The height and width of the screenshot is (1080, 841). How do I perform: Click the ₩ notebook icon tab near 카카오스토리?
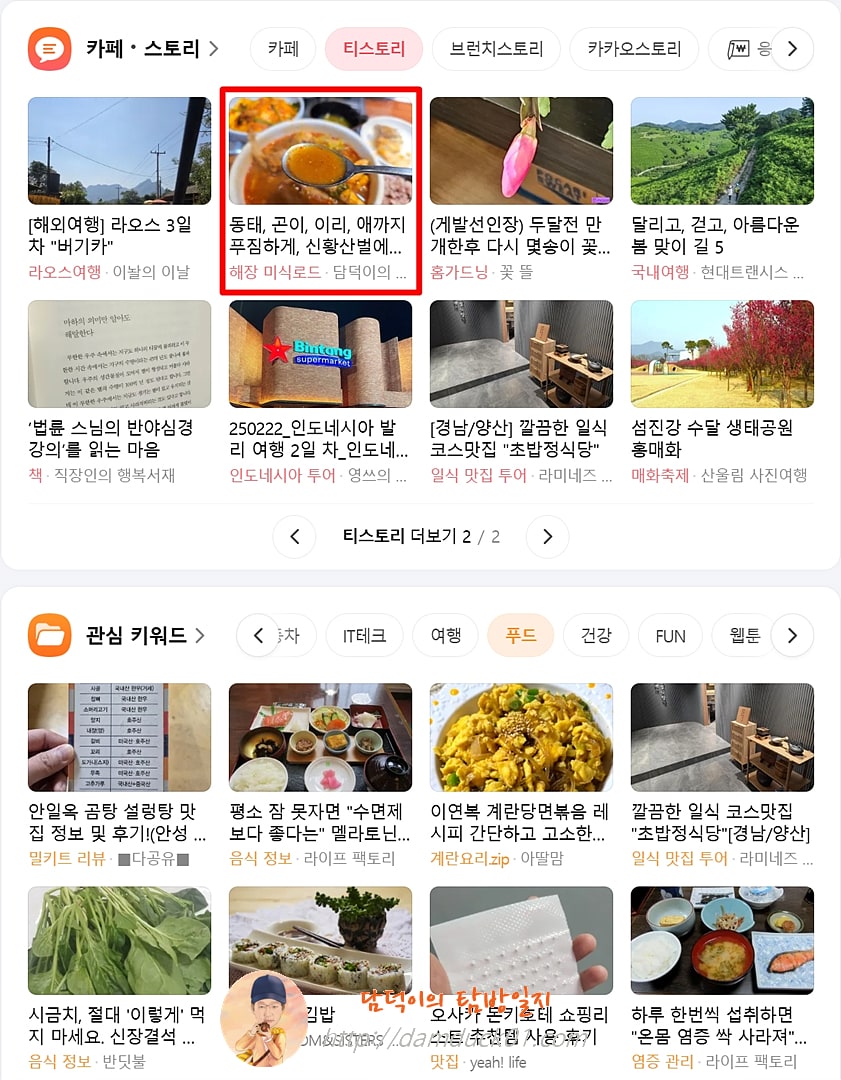[741, 48]
